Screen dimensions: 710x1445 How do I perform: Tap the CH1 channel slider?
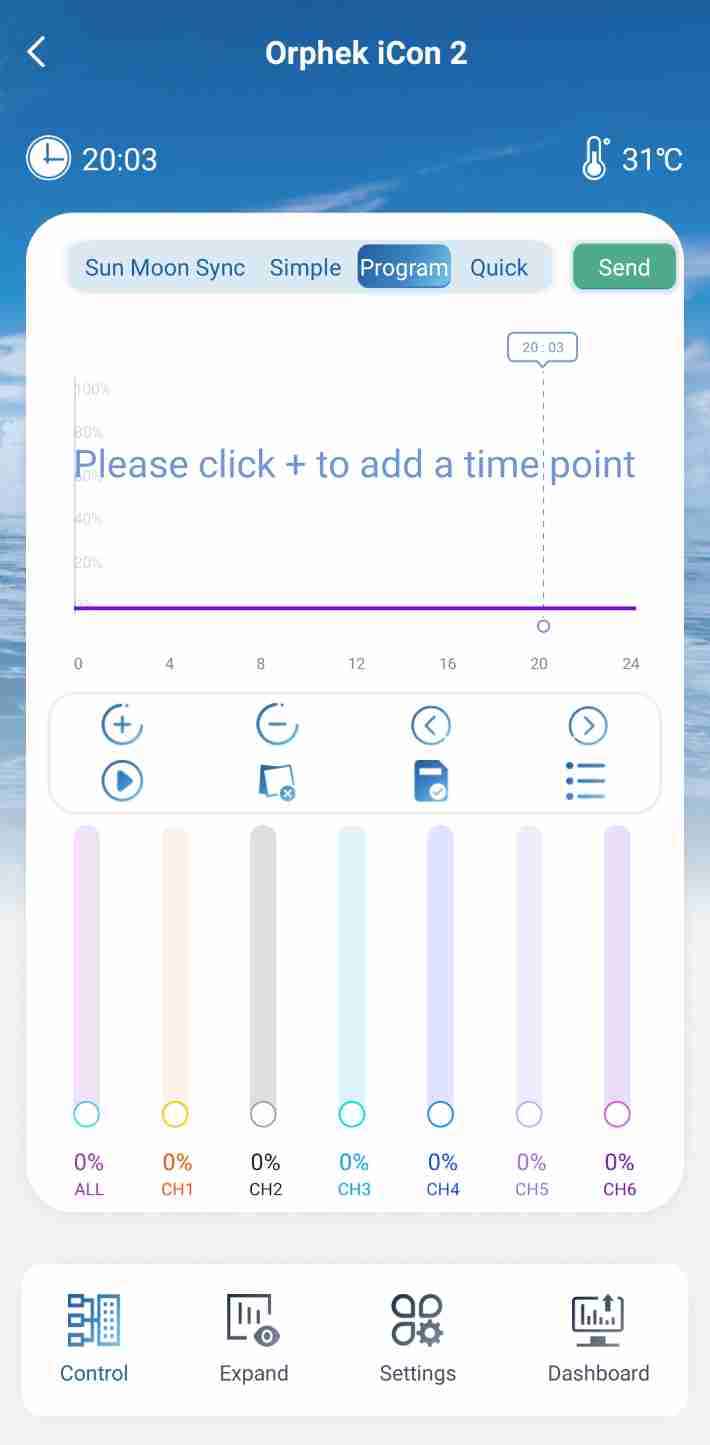175,976
